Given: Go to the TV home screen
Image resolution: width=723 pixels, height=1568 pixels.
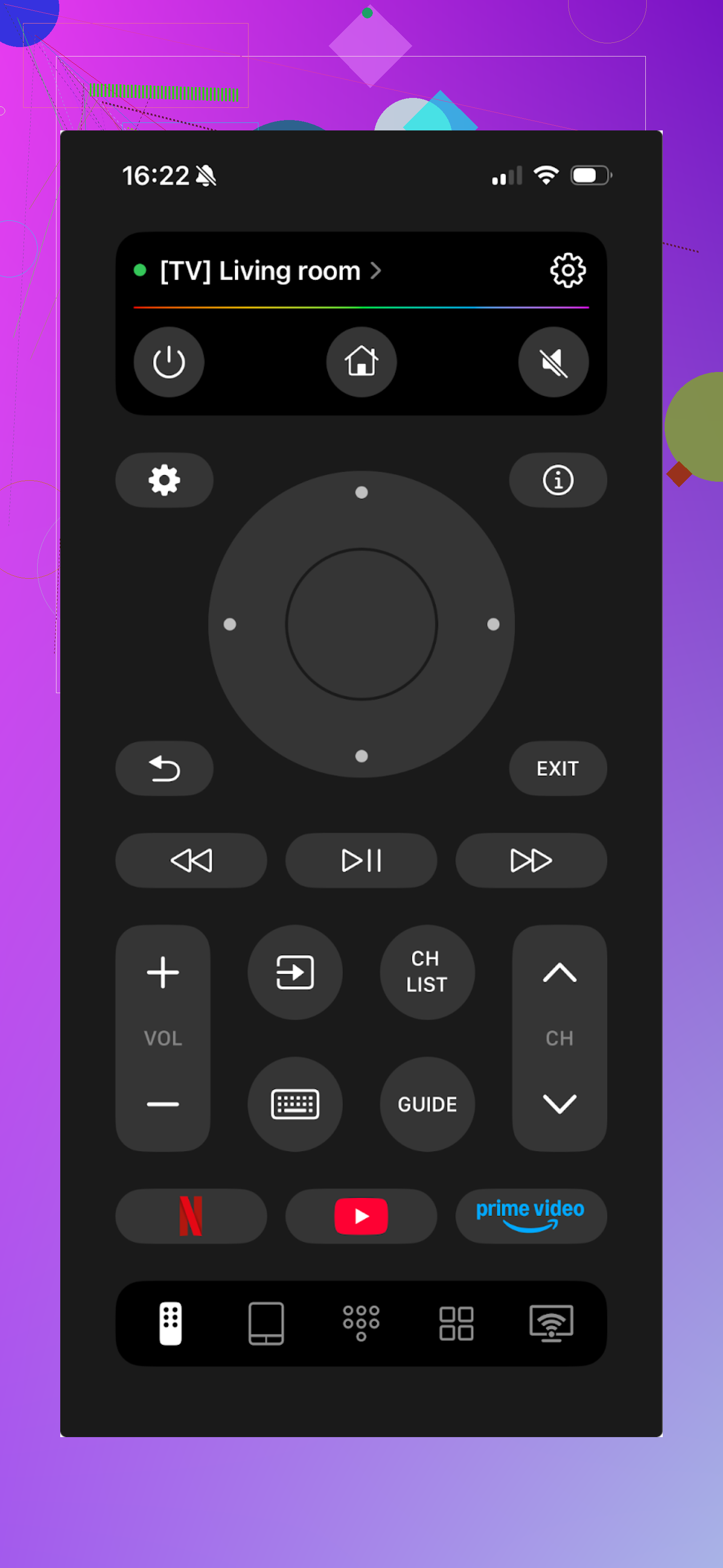Looking at the screenshot, I should tap(361, 362).
